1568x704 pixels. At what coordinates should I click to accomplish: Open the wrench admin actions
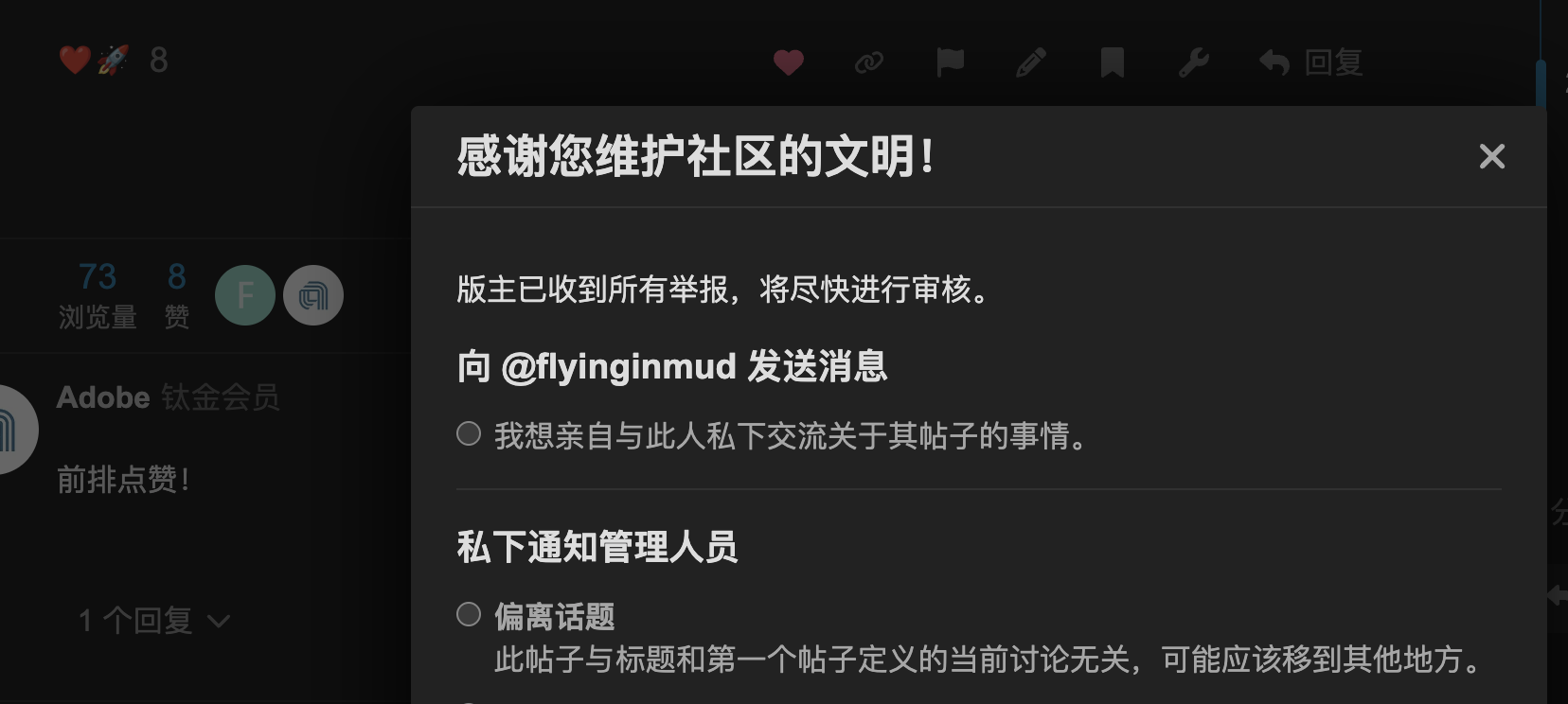coord(1193,62)
